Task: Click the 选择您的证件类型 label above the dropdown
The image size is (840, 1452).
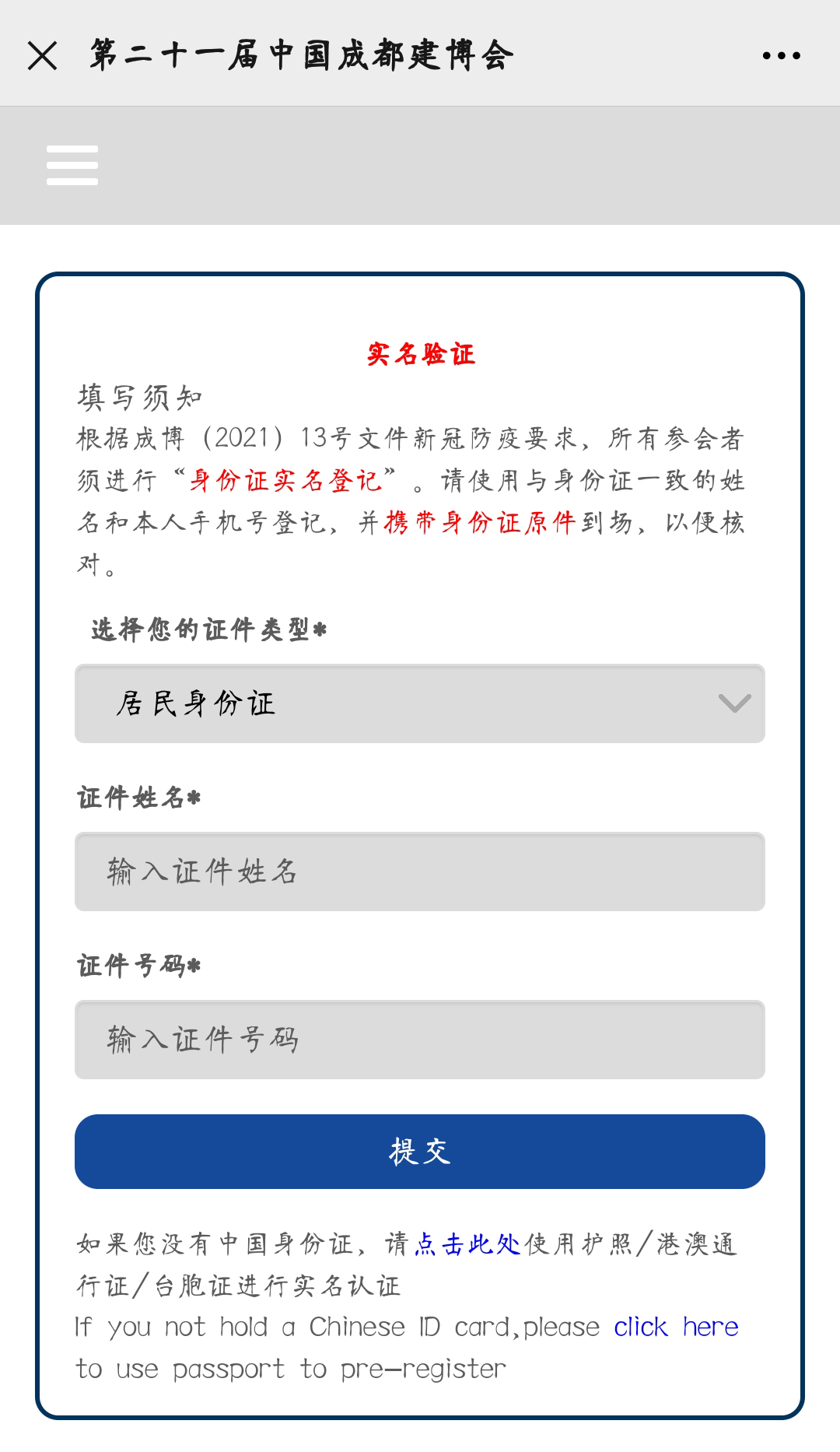Action: point(205,632)
